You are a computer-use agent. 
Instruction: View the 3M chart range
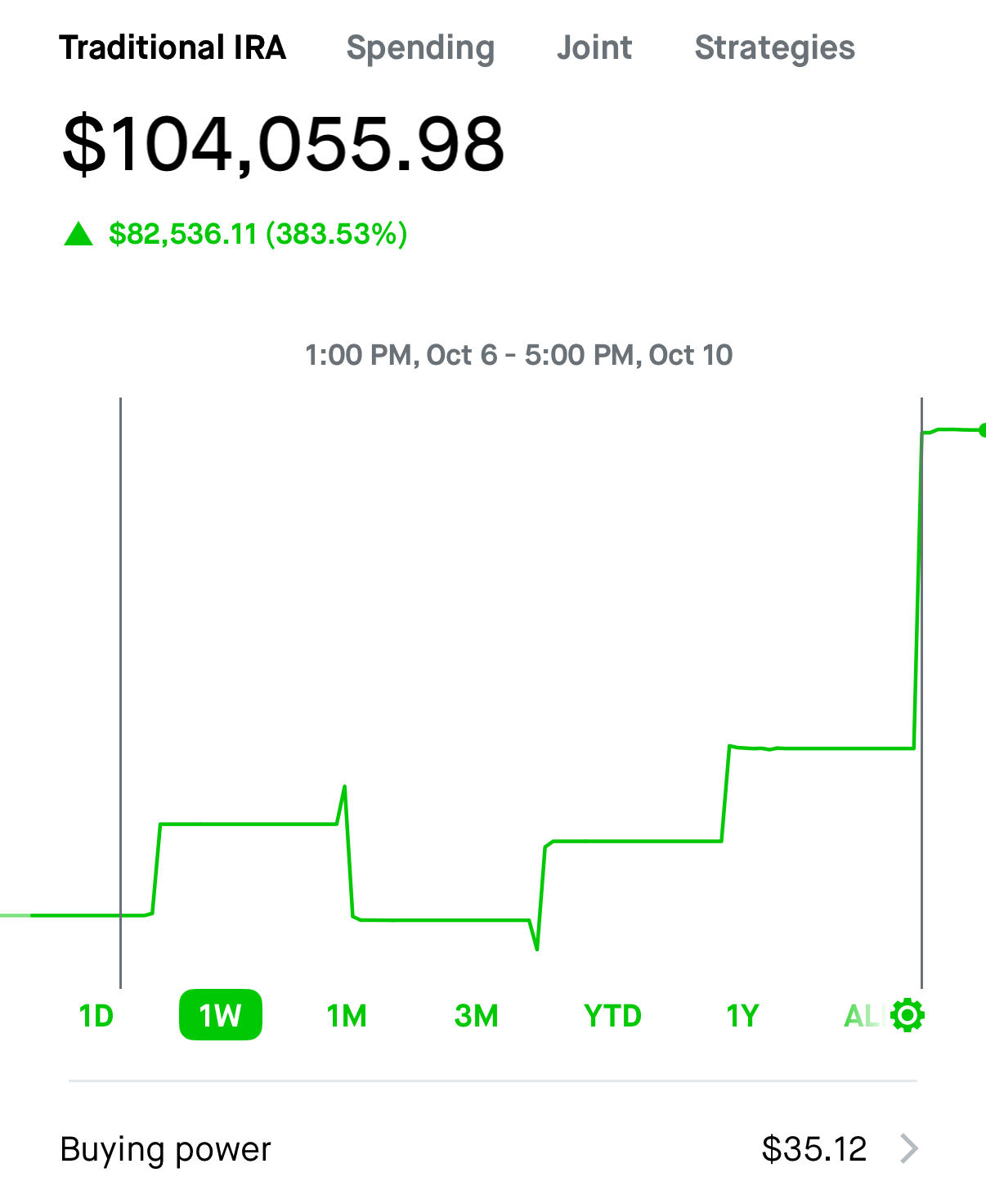coord(476,1016)
